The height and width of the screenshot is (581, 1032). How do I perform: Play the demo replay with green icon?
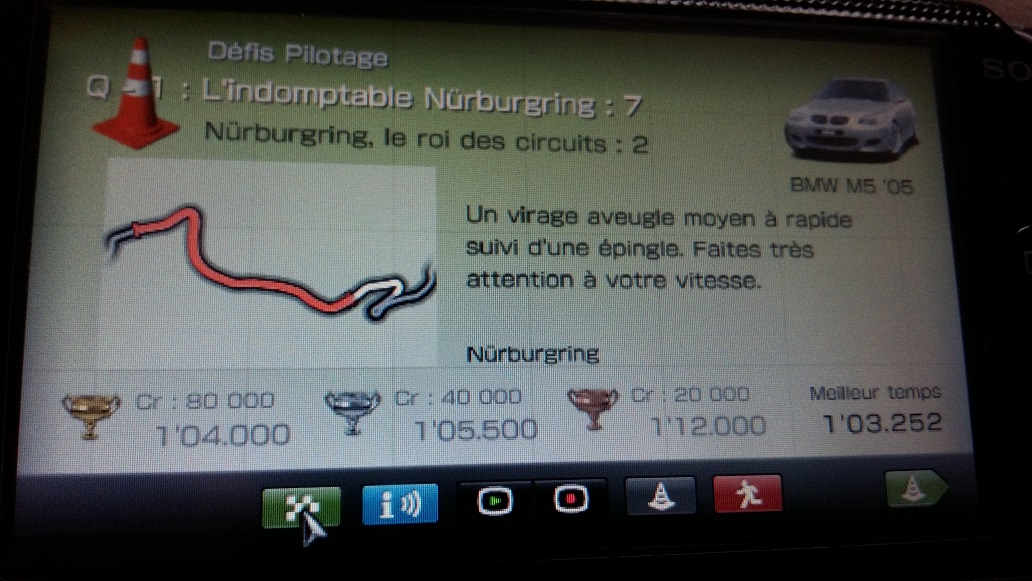492,501
